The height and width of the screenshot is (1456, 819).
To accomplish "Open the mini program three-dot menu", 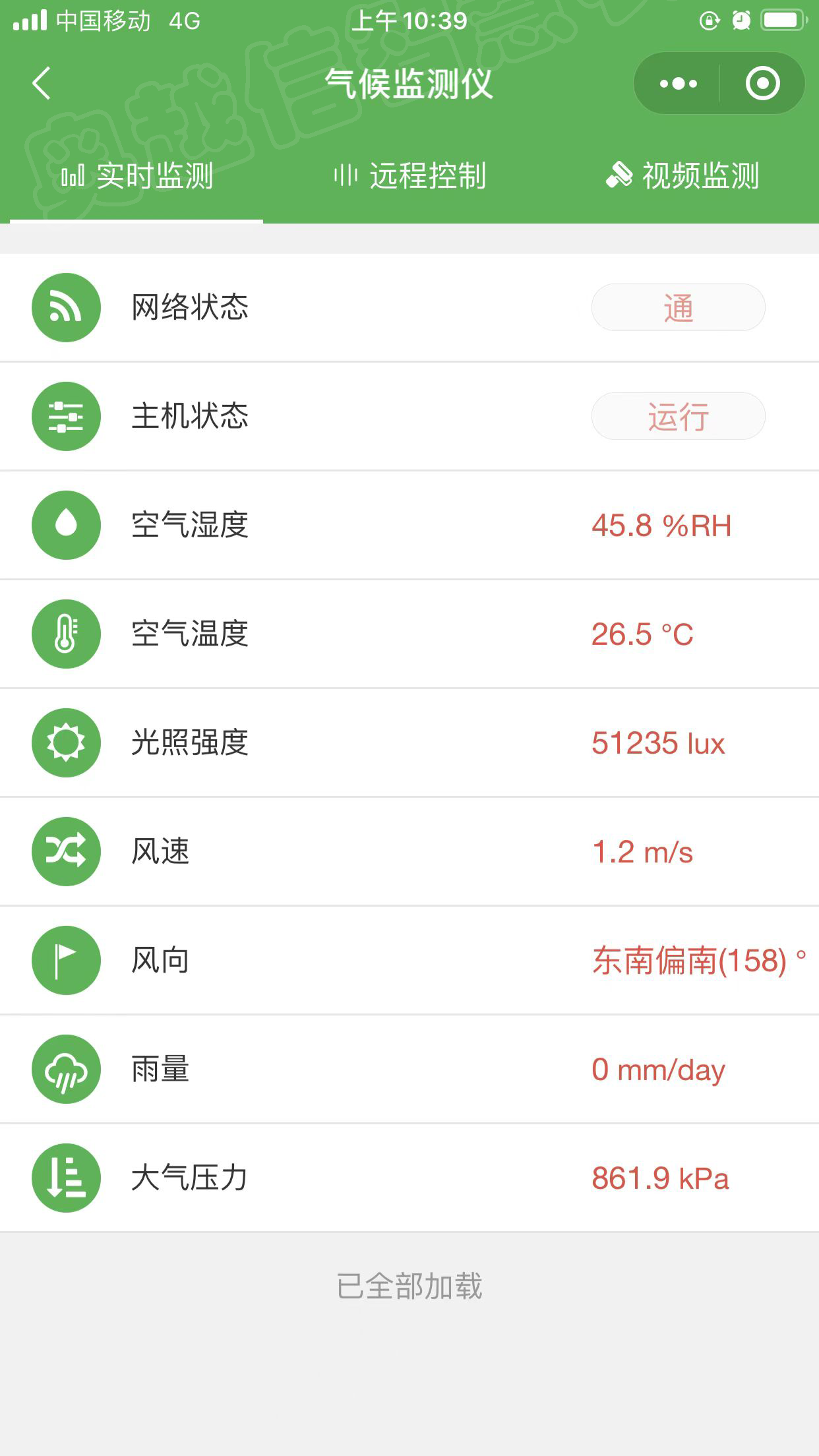I will [x=678, y=84].
